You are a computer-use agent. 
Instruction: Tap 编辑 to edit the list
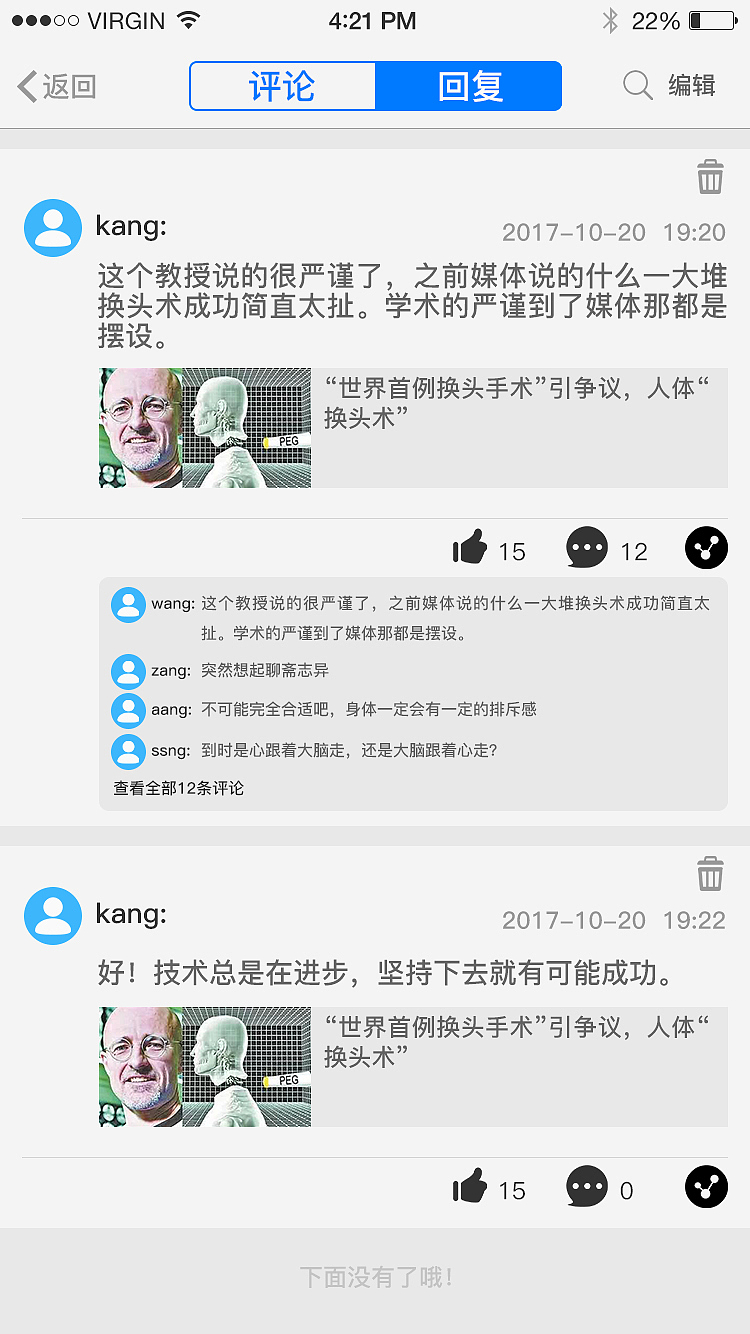point(692,86)
